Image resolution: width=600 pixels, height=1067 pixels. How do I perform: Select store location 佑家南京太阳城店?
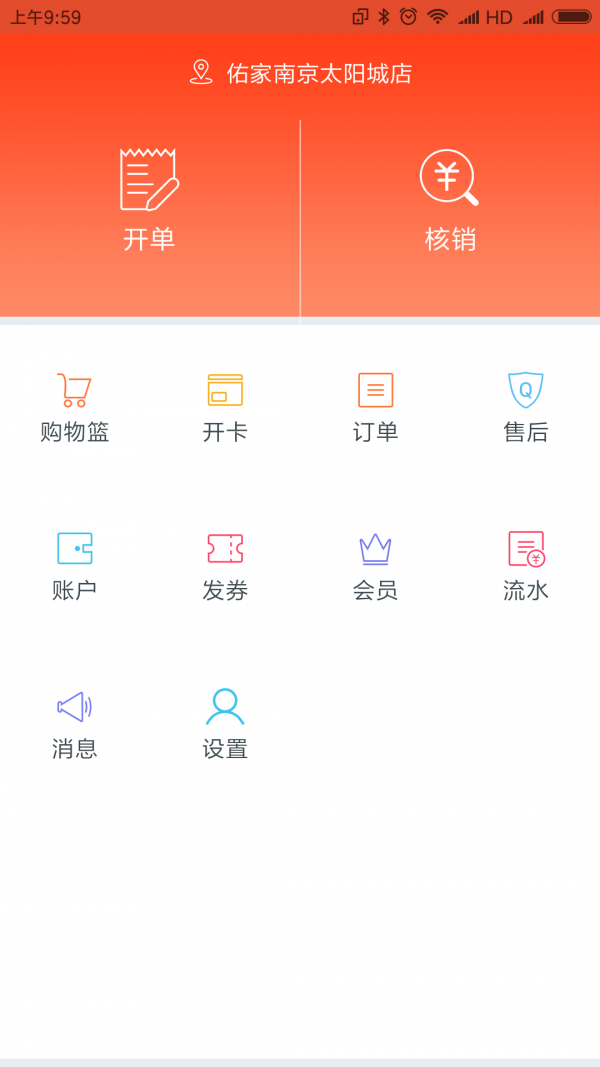pyautogui.click(x=300, y=73)
